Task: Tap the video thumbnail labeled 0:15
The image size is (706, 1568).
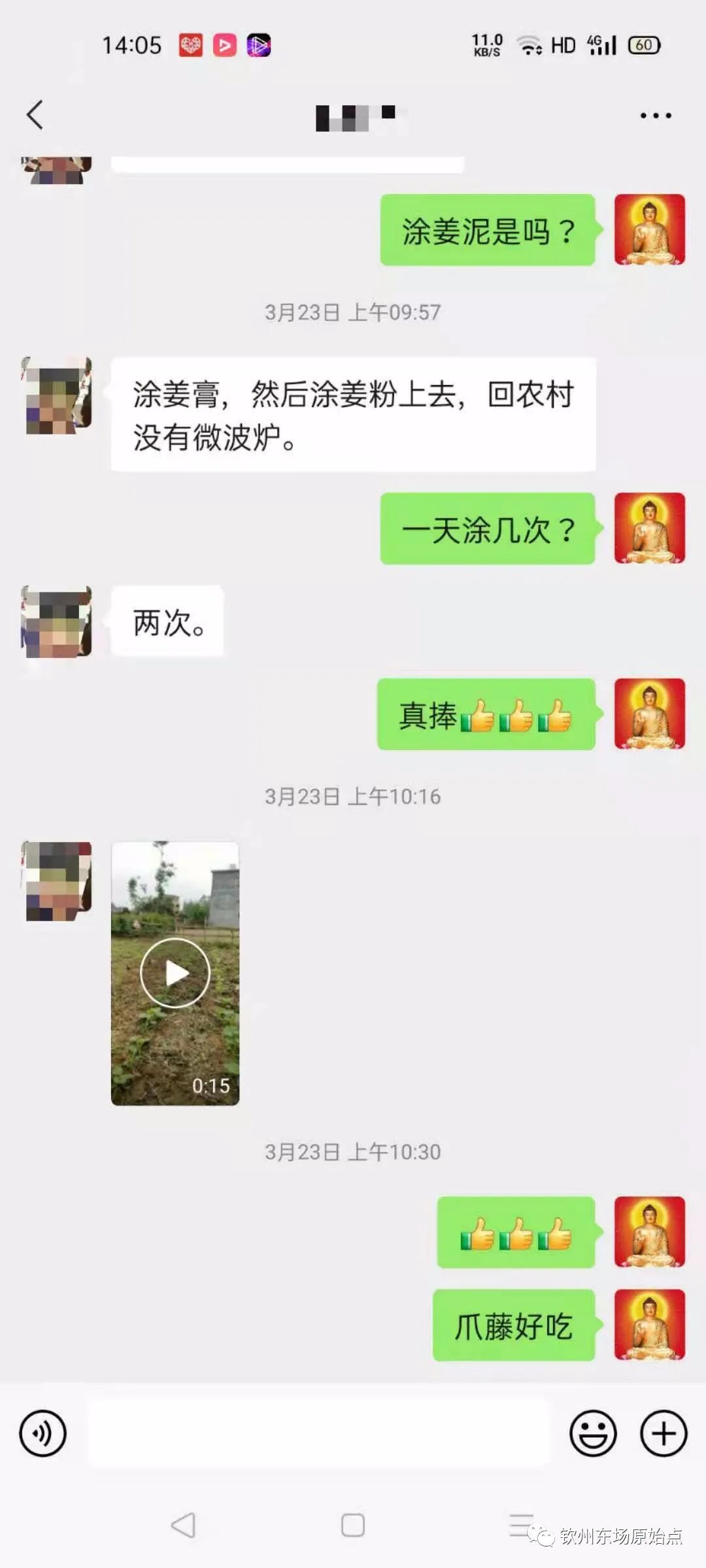Action: [x=176, y=972]
